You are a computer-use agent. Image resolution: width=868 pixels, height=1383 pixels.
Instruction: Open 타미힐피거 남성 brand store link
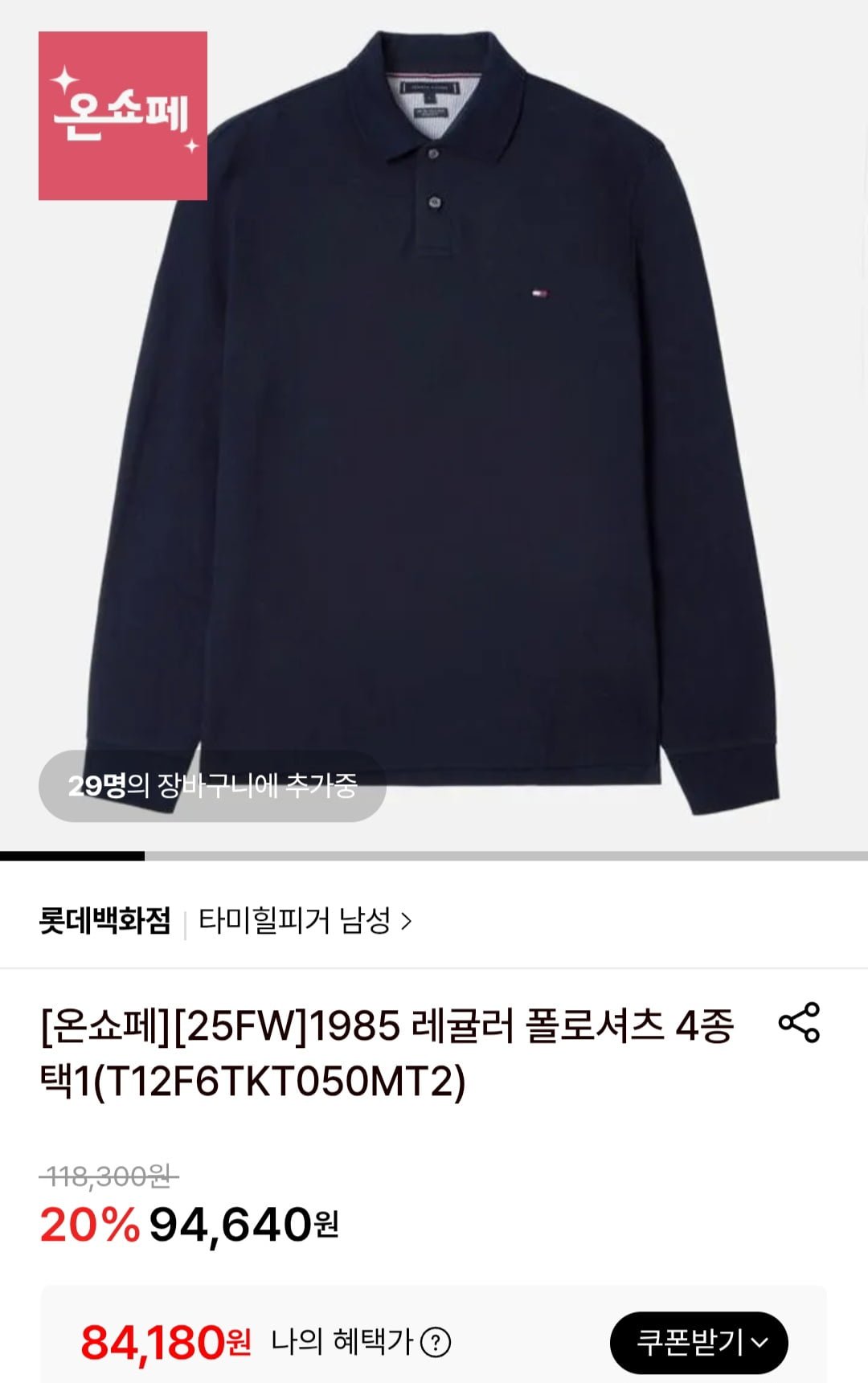point(305,921)
